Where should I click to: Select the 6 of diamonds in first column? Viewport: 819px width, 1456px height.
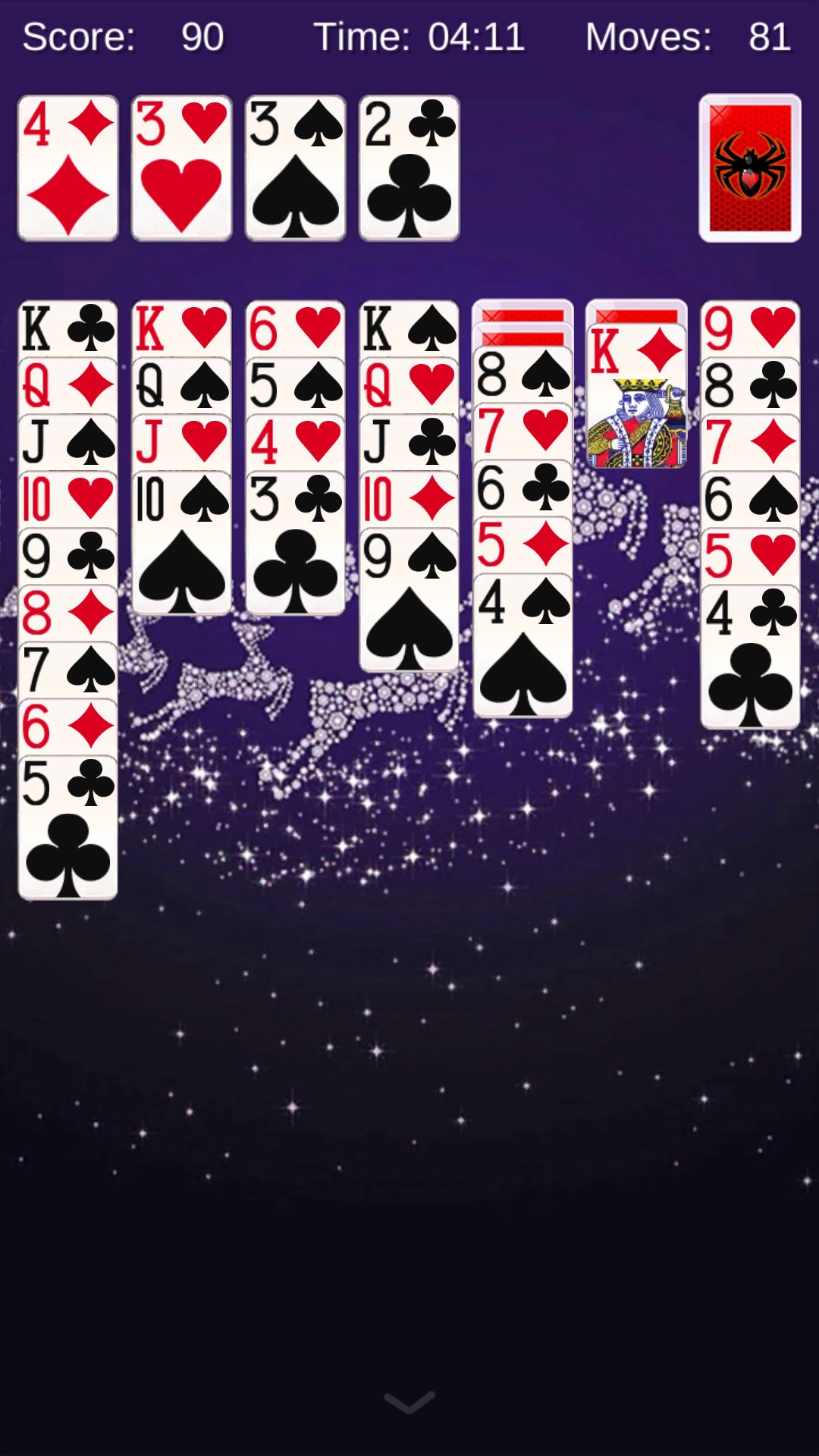[68, 726]
